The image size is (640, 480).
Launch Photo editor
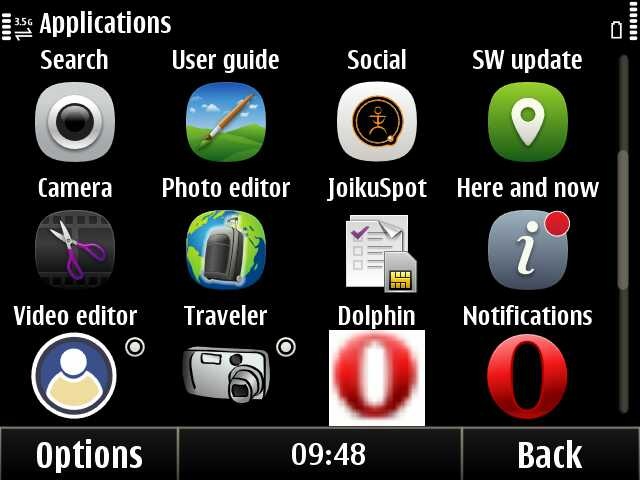coord(226,122)
